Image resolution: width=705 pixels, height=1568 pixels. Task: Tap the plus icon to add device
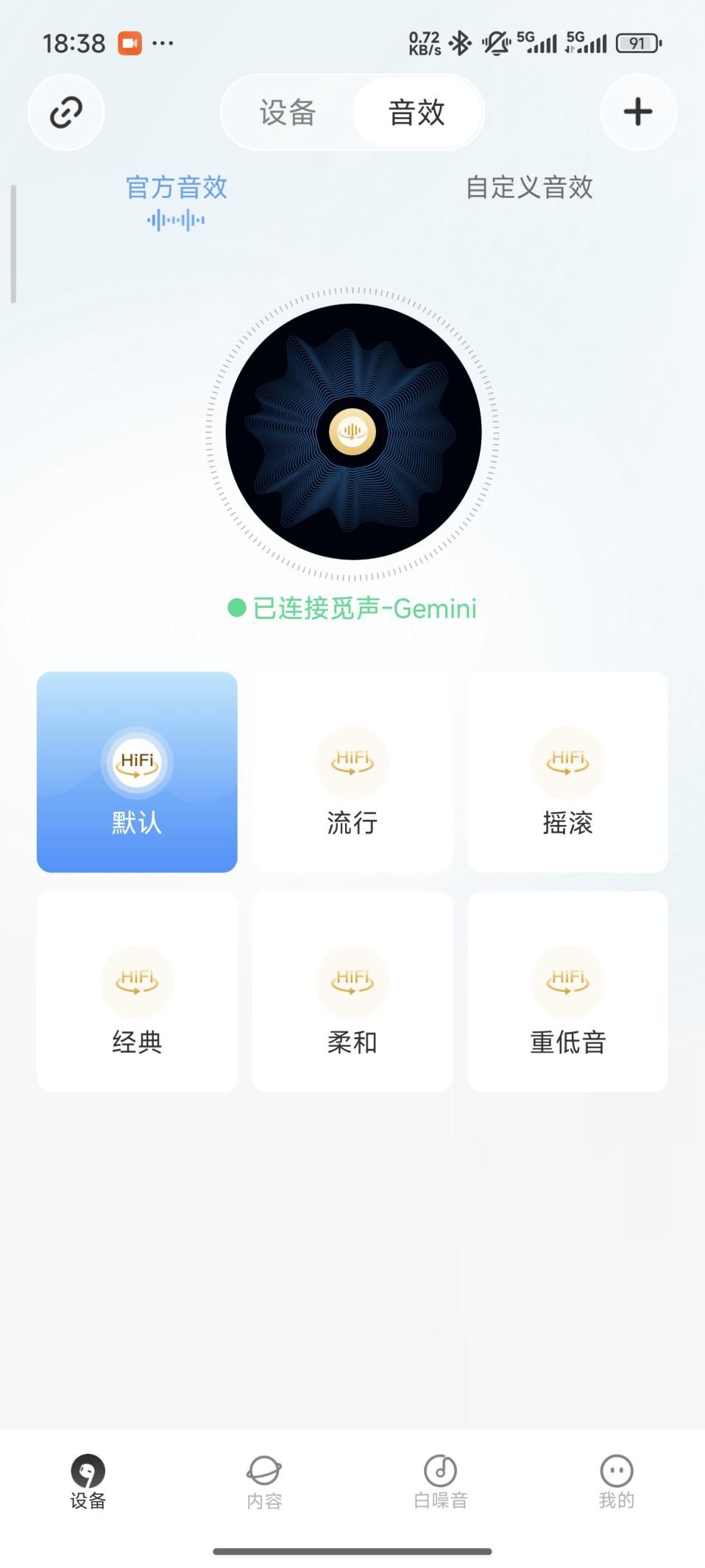pyautogui.click(x=638, y=113)
